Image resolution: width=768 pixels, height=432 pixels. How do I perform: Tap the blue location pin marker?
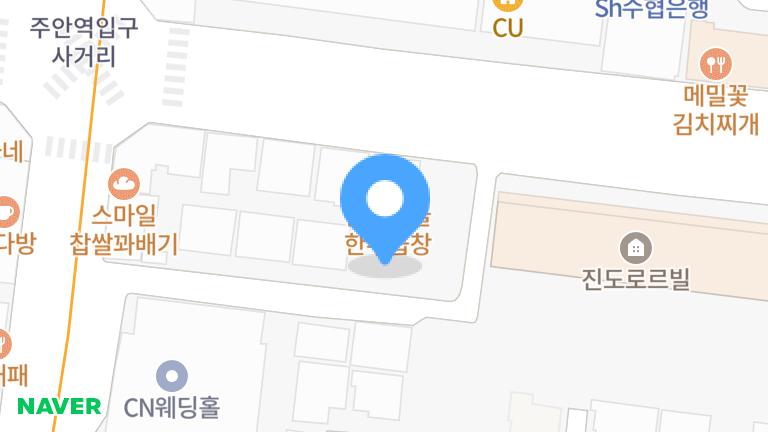(385, 200)
